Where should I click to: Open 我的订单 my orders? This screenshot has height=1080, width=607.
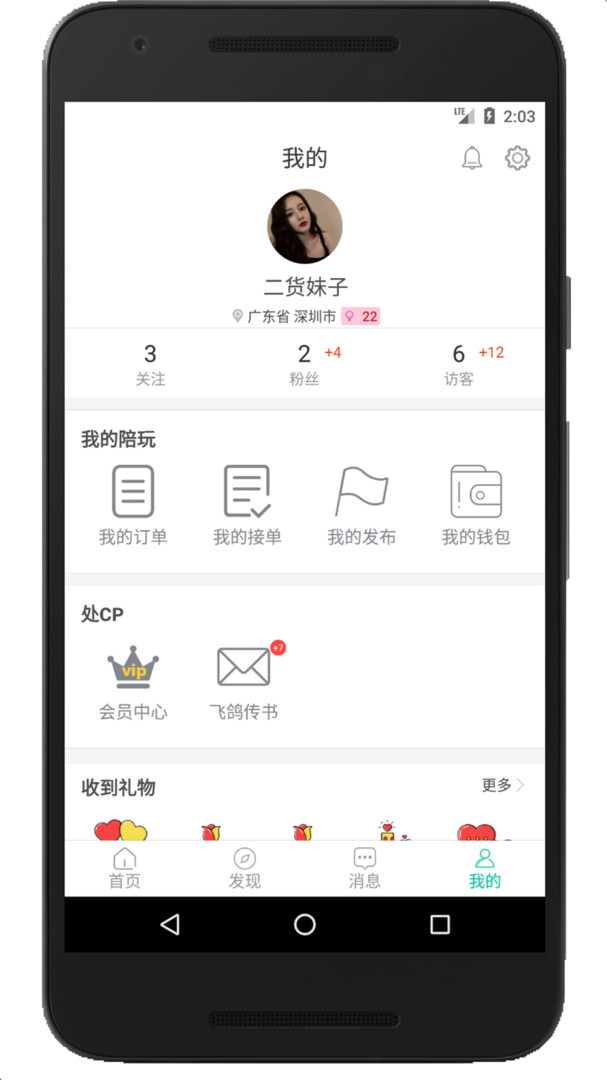point(133,506)
